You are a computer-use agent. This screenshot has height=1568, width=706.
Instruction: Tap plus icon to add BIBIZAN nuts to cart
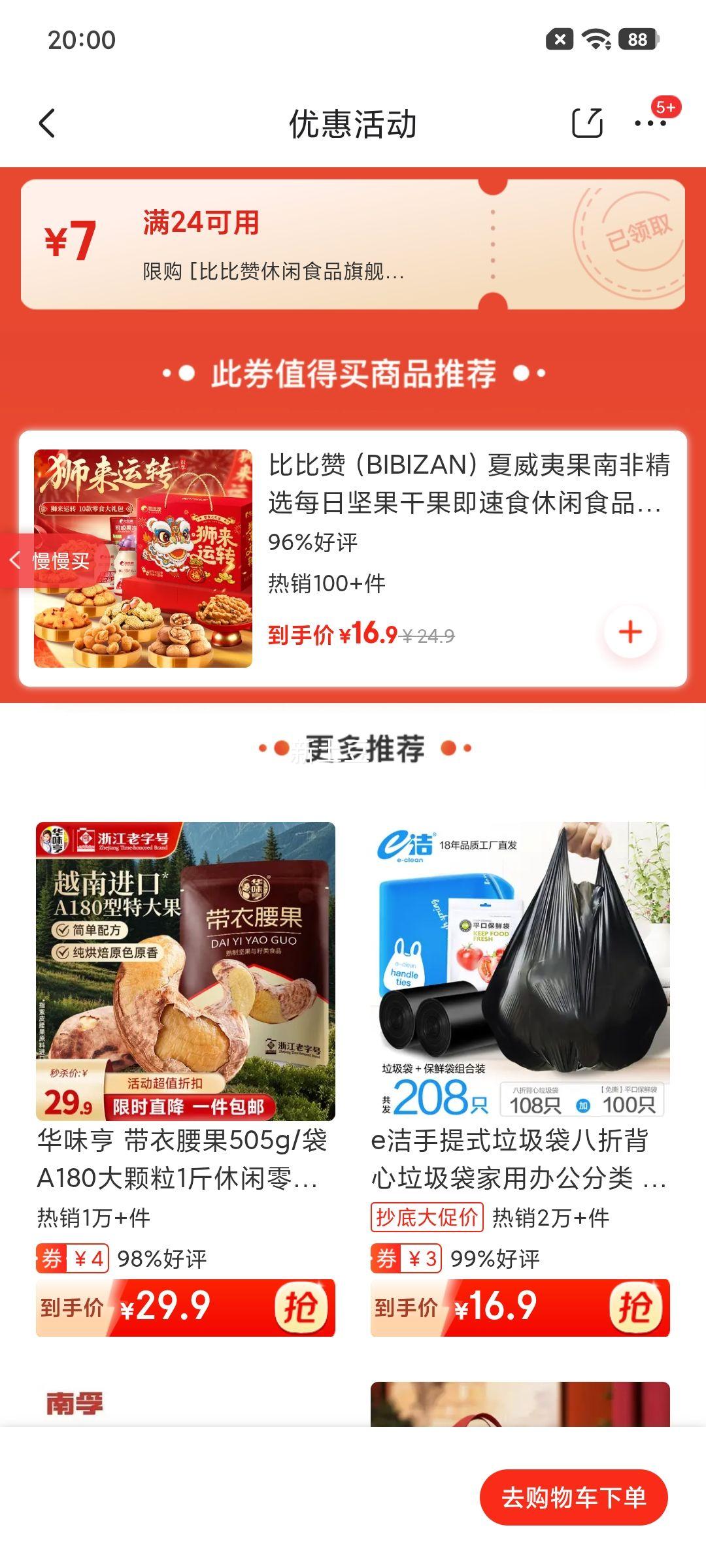(630, 631)
